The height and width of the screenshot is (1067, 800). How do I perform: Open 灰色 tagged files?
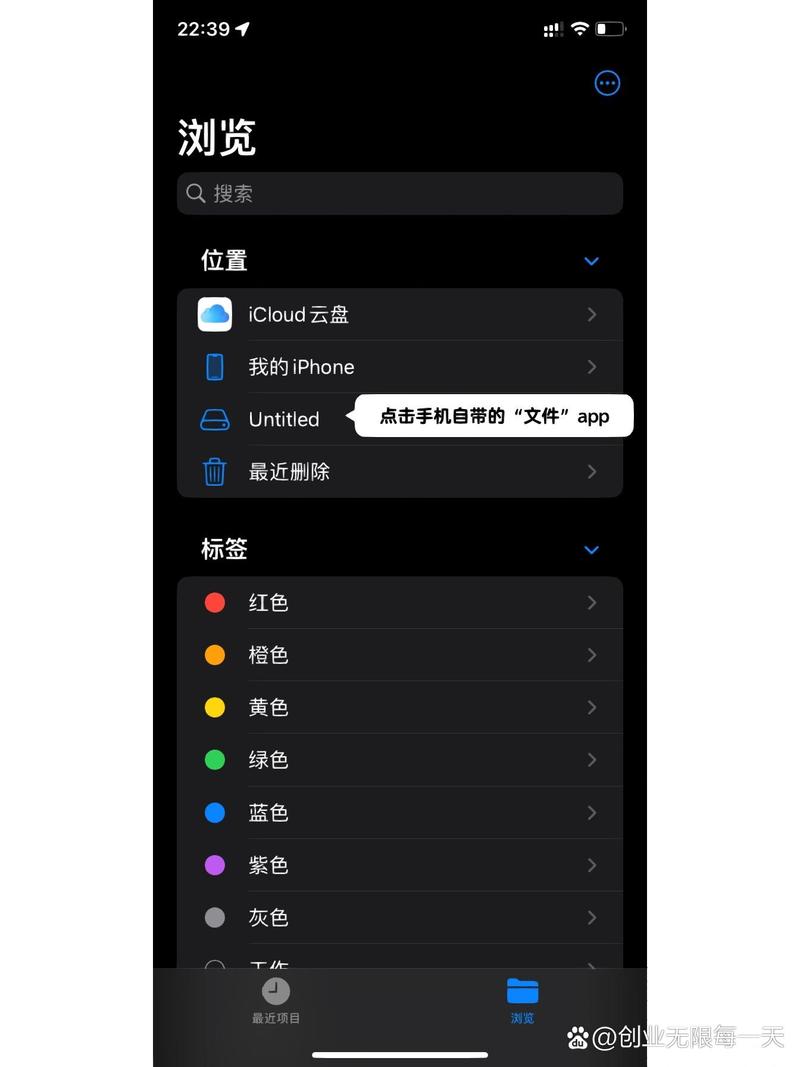pyautogui.click(x=400, y=917)
